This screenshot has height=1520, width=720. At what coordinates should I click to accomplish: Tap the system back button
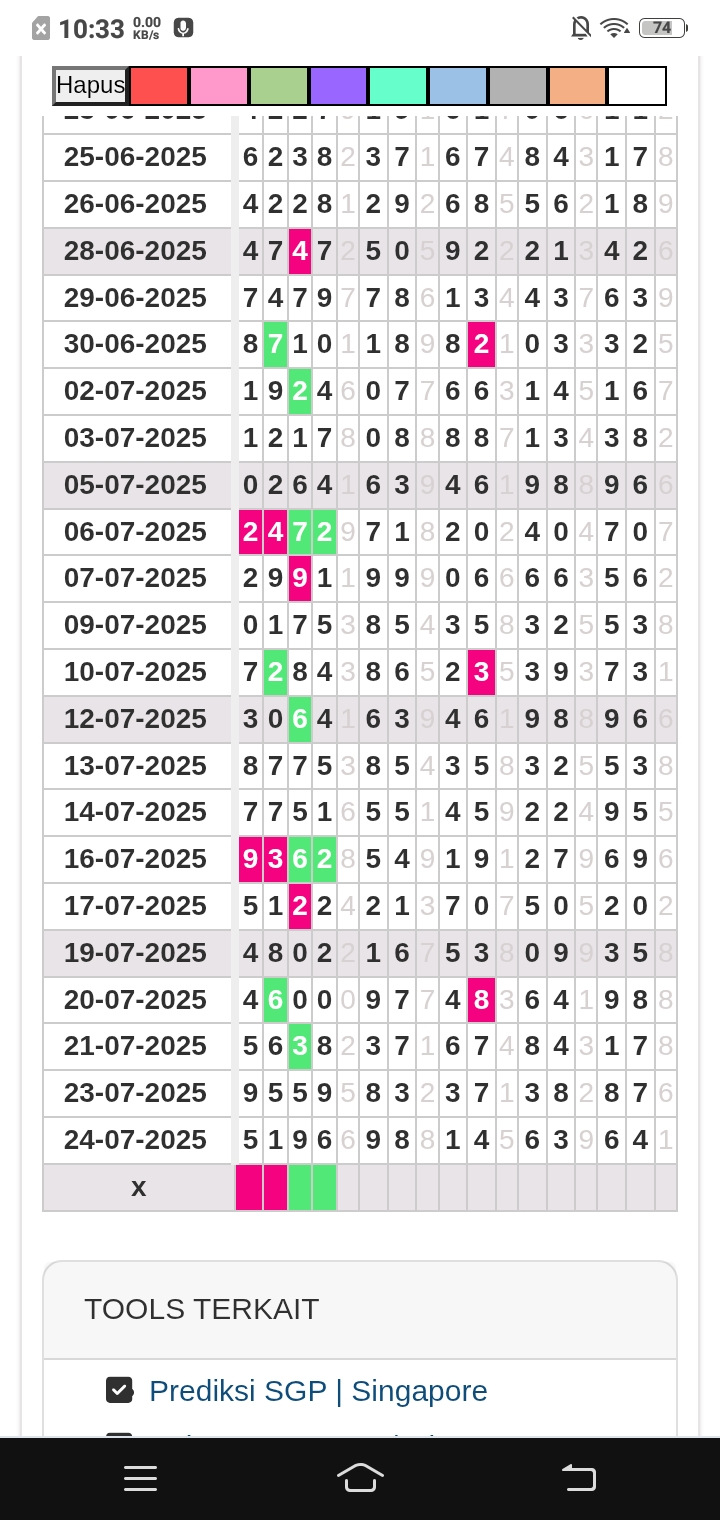pos(578,1478)
